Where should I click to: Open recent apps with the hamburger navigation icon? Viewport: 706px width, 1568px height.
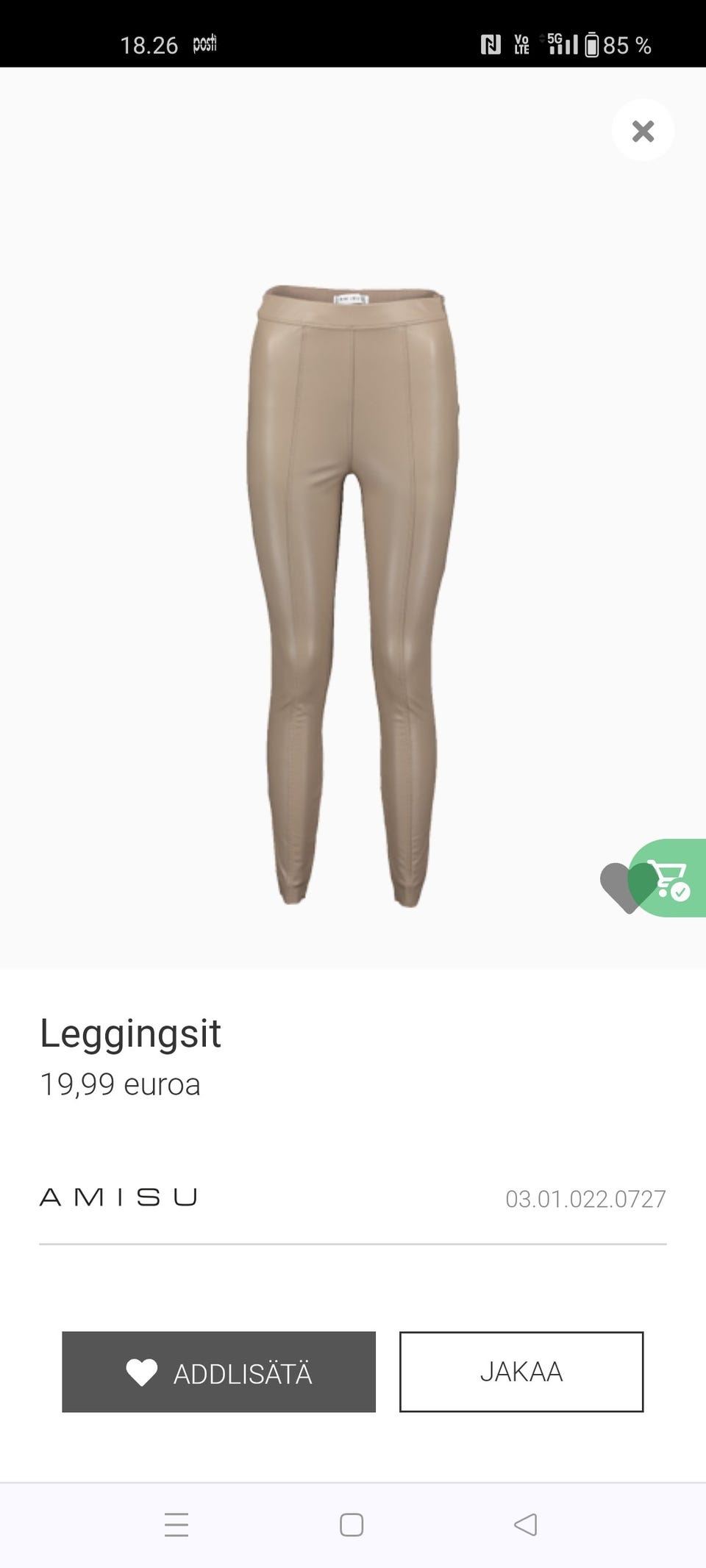176,1526
